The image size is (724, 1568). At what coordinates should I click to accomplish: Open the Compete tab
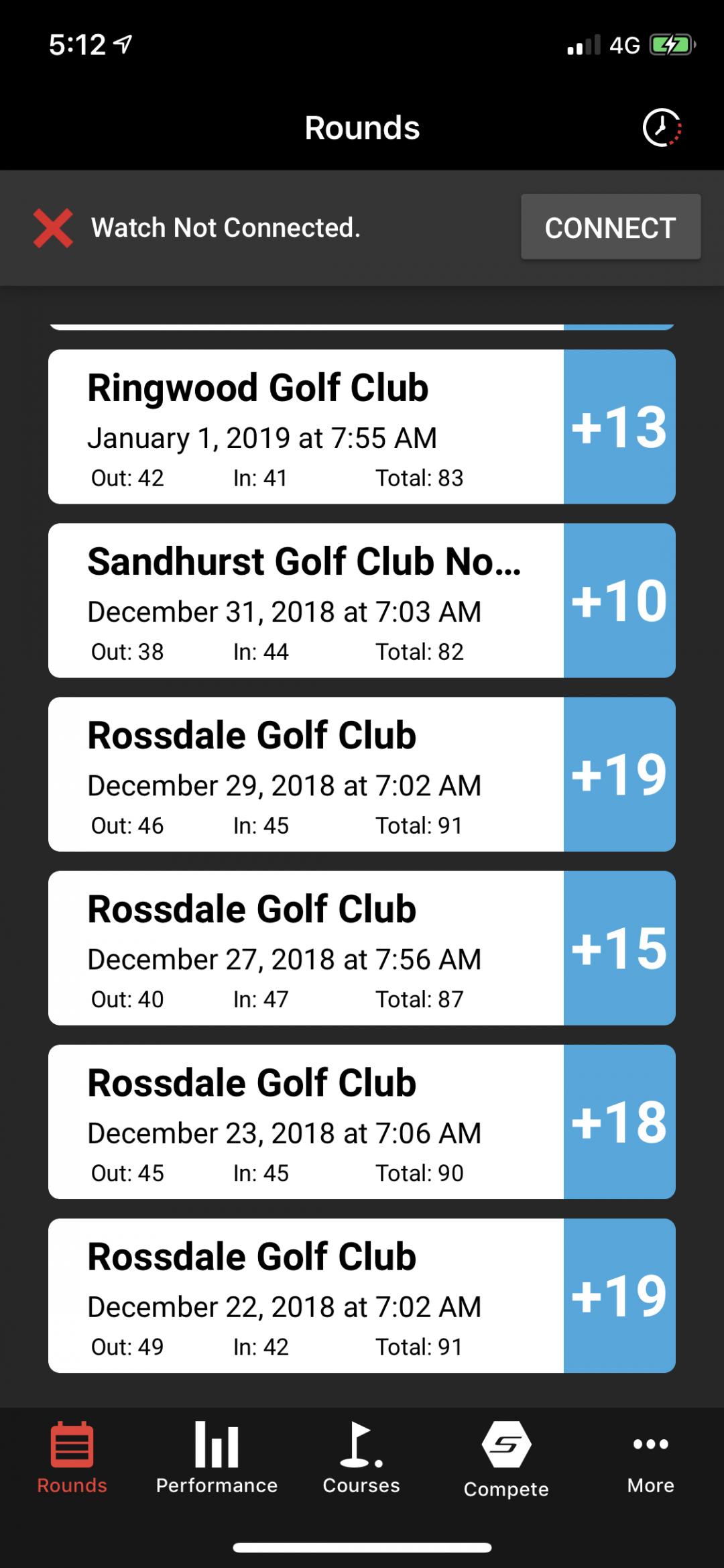(506, 1459)
